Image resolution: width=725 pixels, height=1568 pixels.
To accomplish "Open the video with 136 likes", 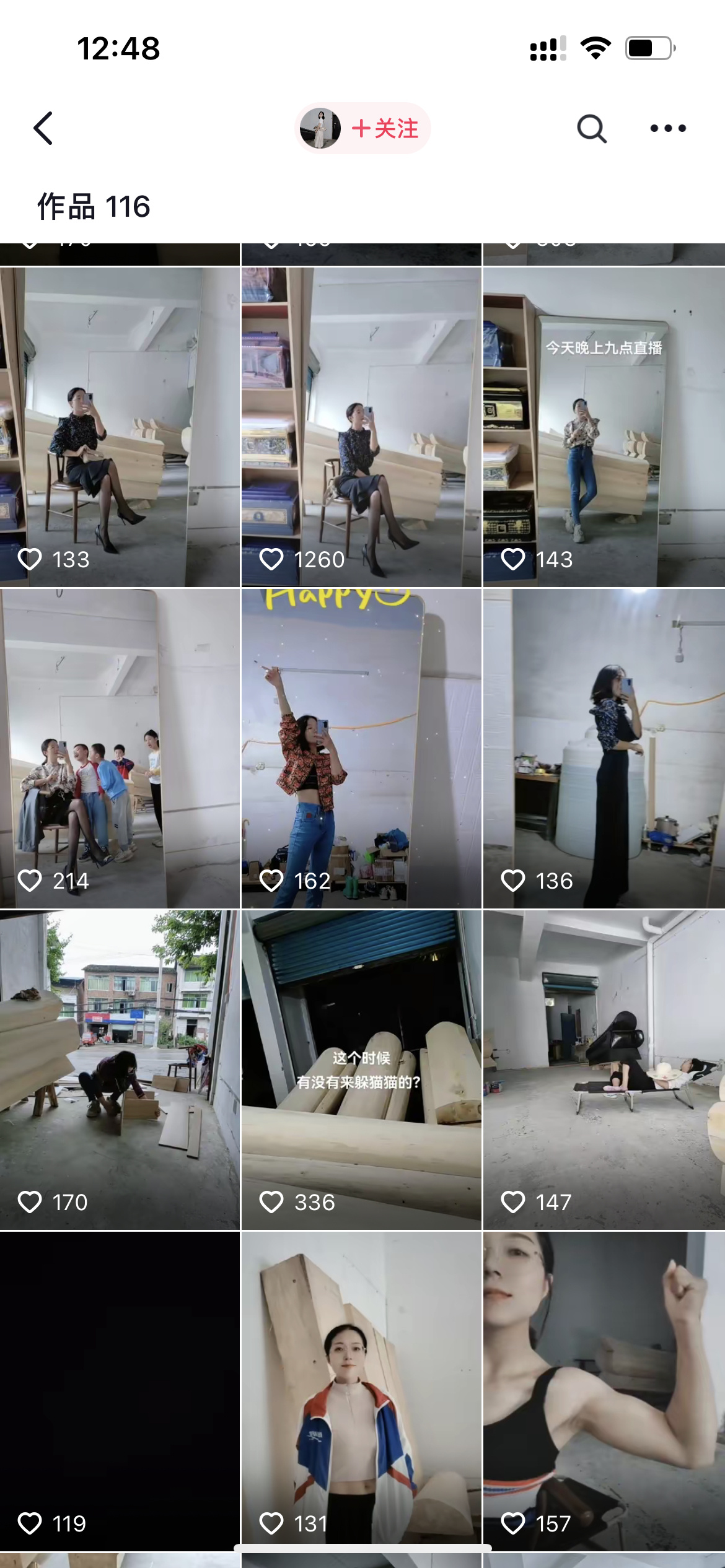I will point(604,748).
